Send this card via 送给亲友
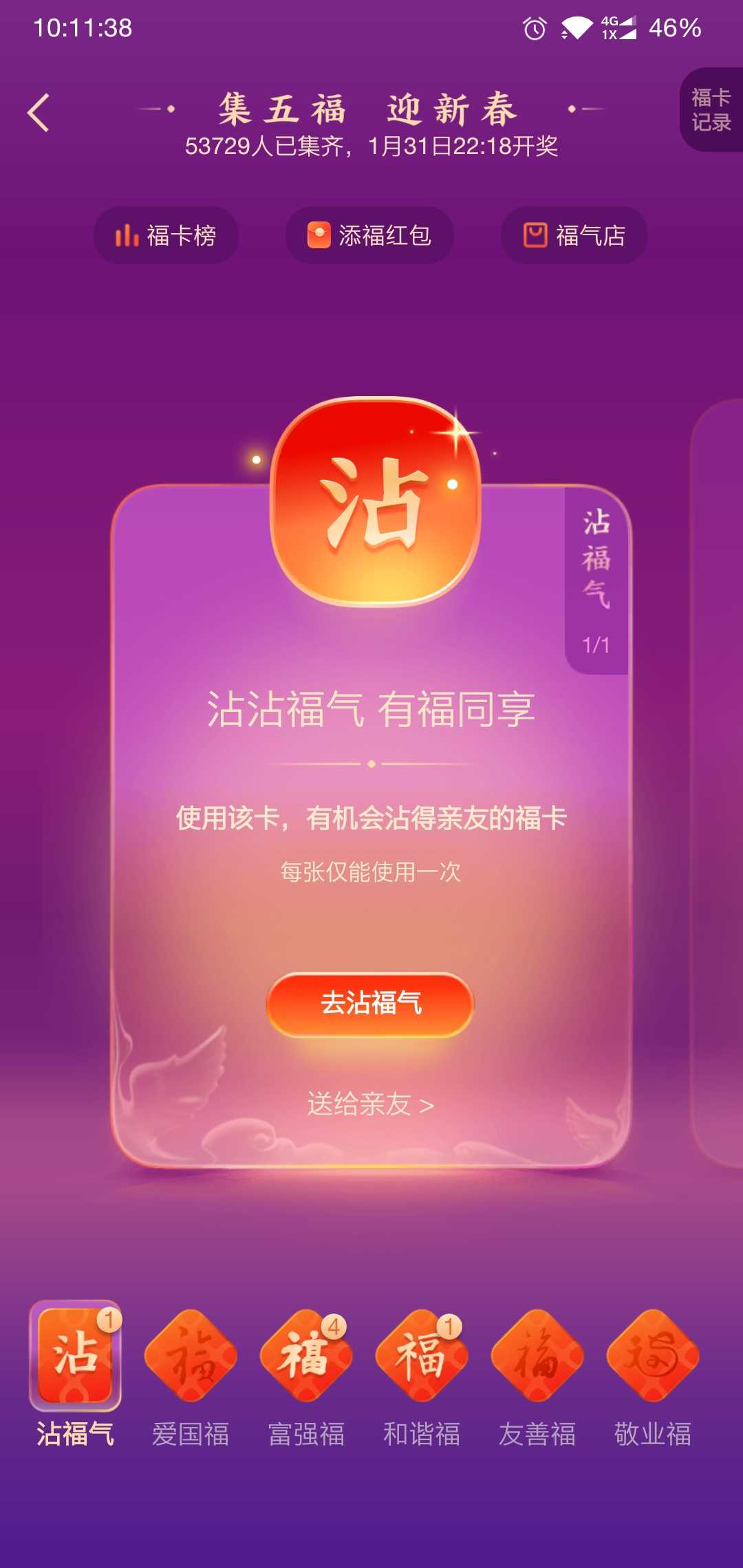 [371, 1104]
